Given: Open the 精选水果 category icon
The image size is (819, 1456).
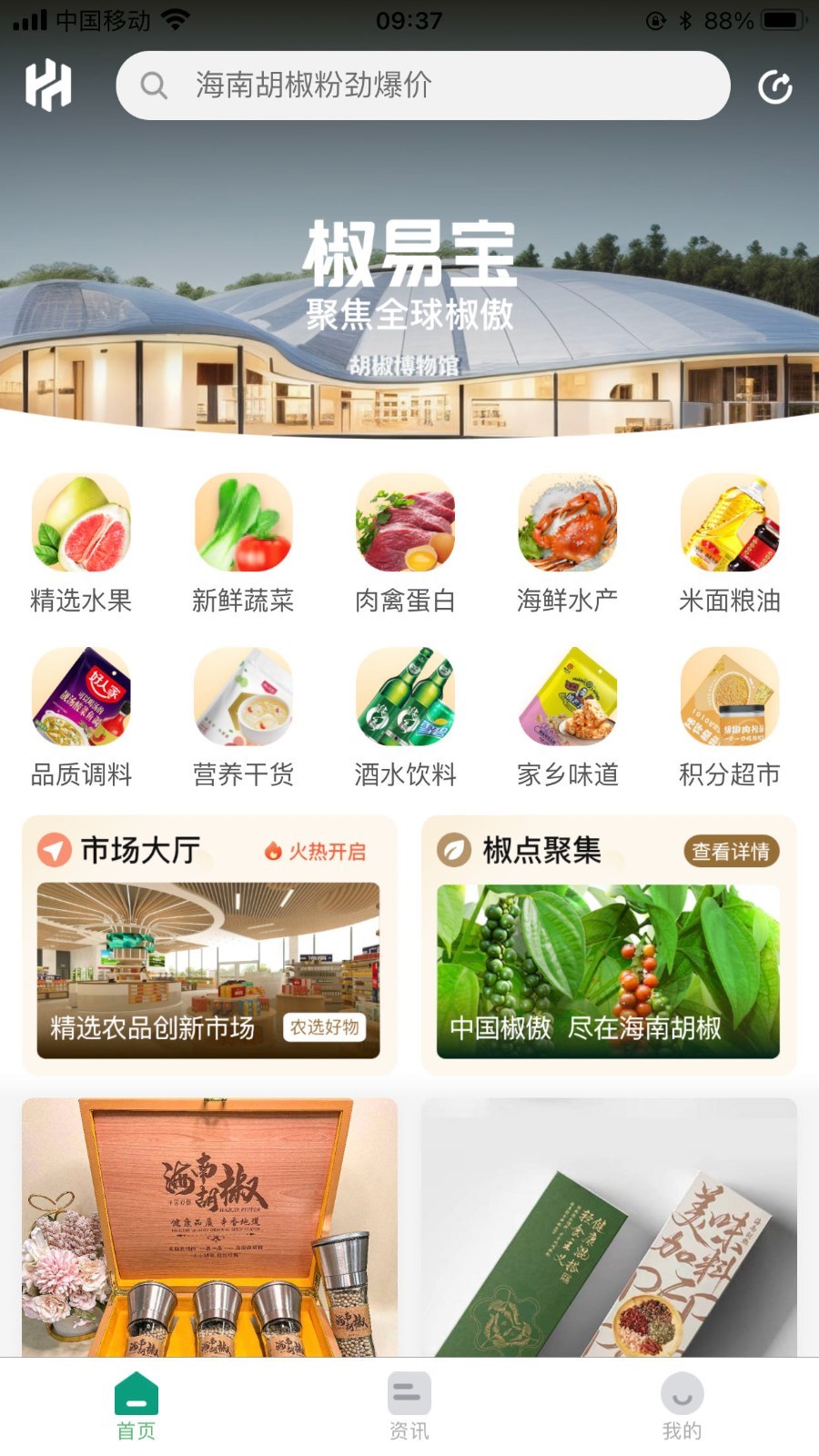Looking at the screenshot, I should 81,523.
